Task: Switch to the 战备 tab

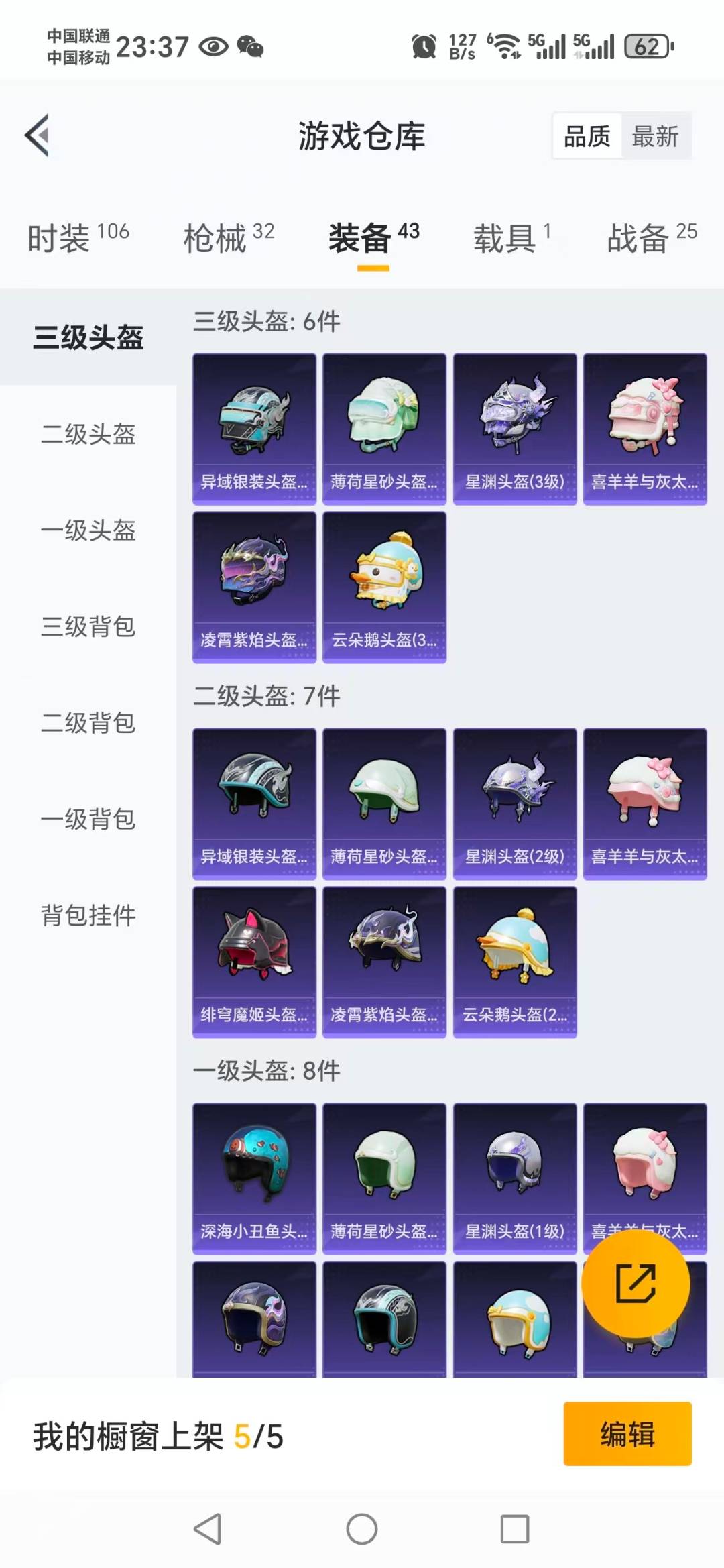Action: pos(652,238)
